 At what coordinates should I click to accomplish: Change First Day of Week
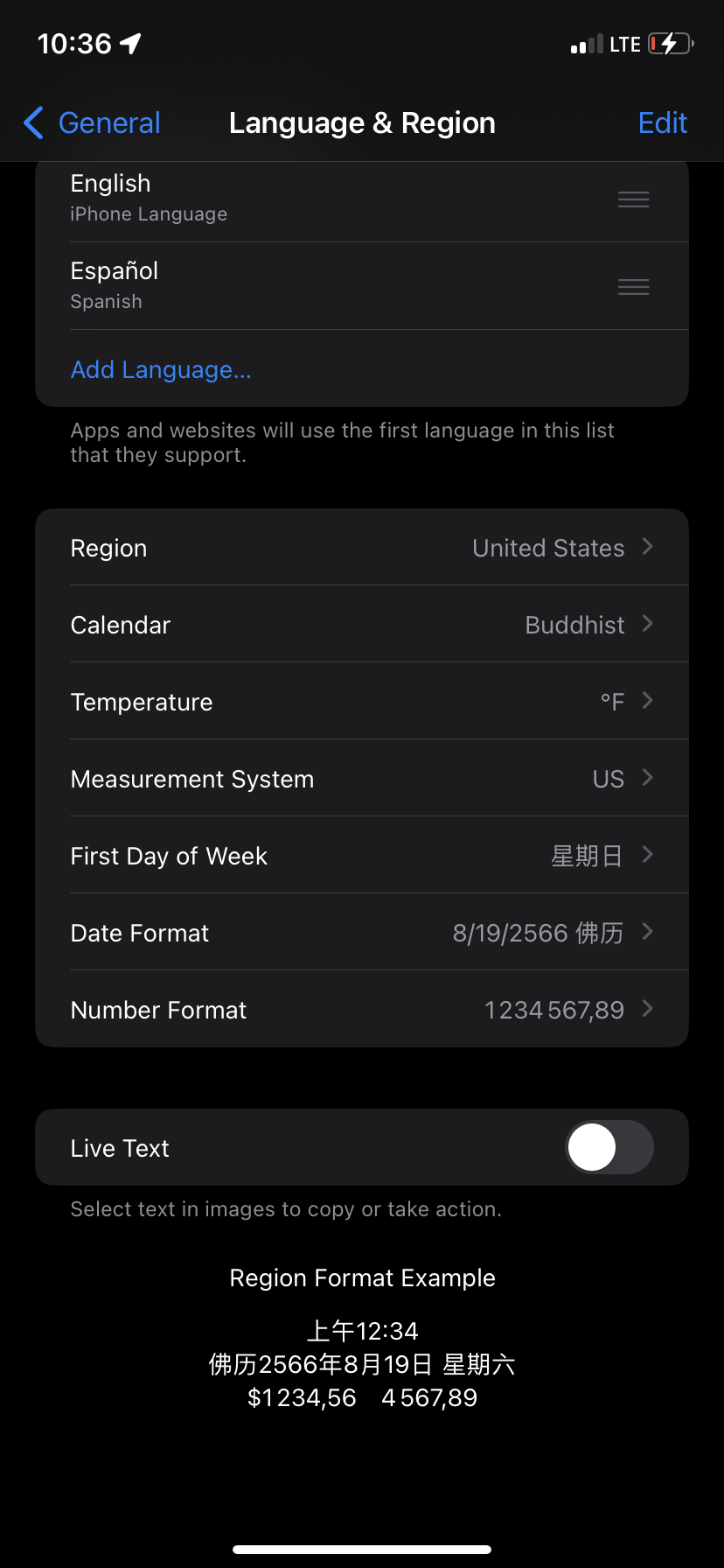[x=362, y=856]
